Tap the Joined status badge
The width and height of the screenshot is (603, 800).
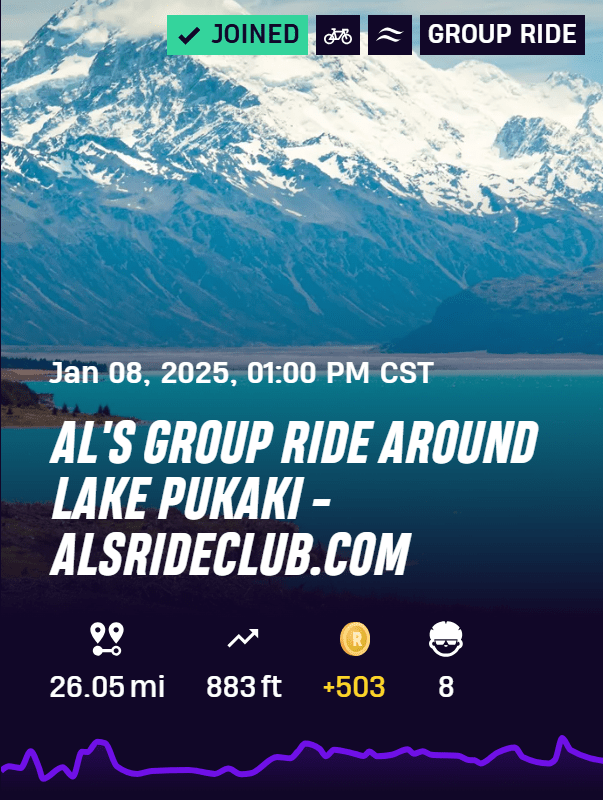pyautogui.click(x=236, y=35)
